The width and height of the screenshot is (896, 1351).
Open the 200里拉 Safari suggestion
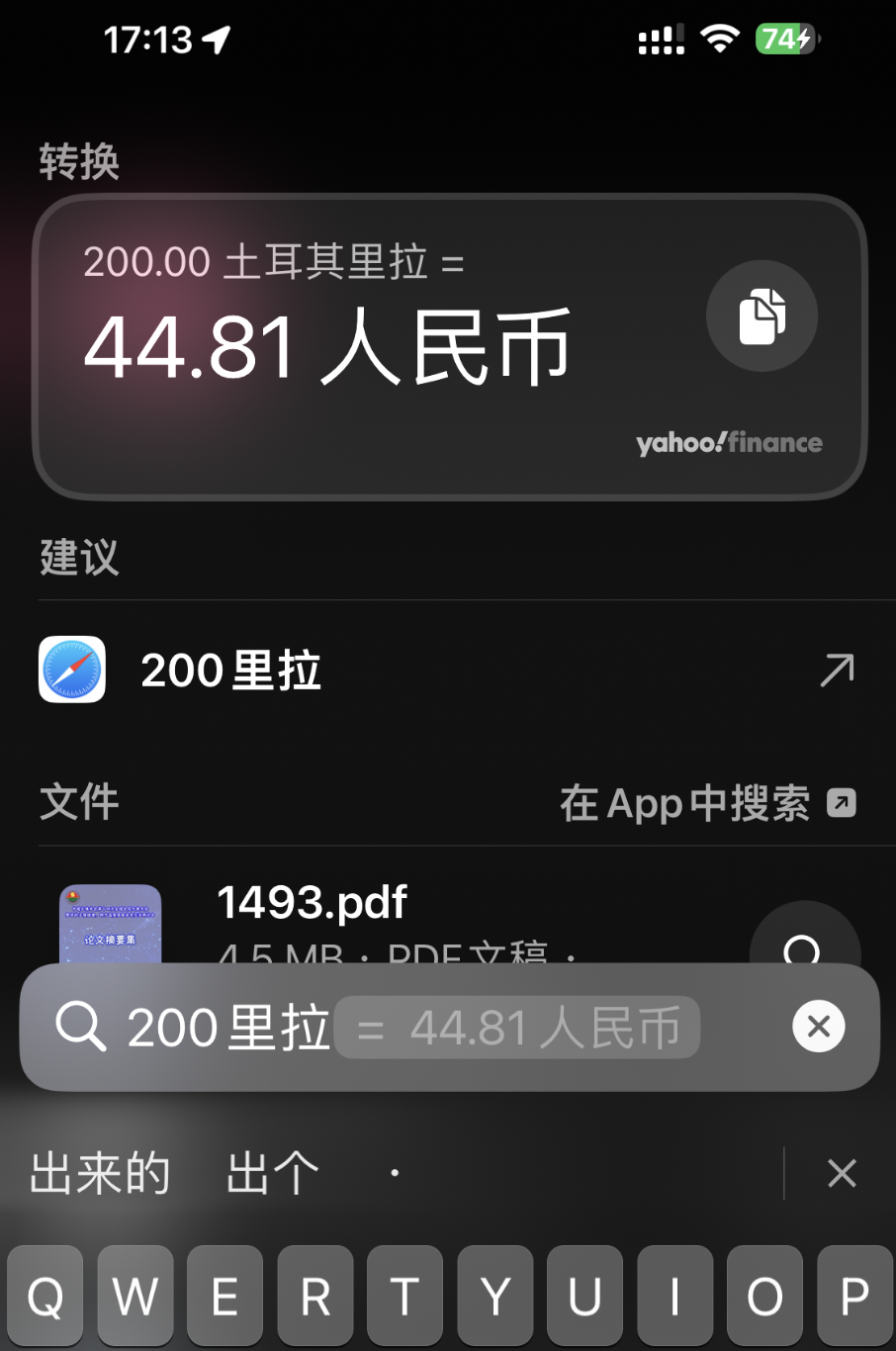tap(230, 669)
